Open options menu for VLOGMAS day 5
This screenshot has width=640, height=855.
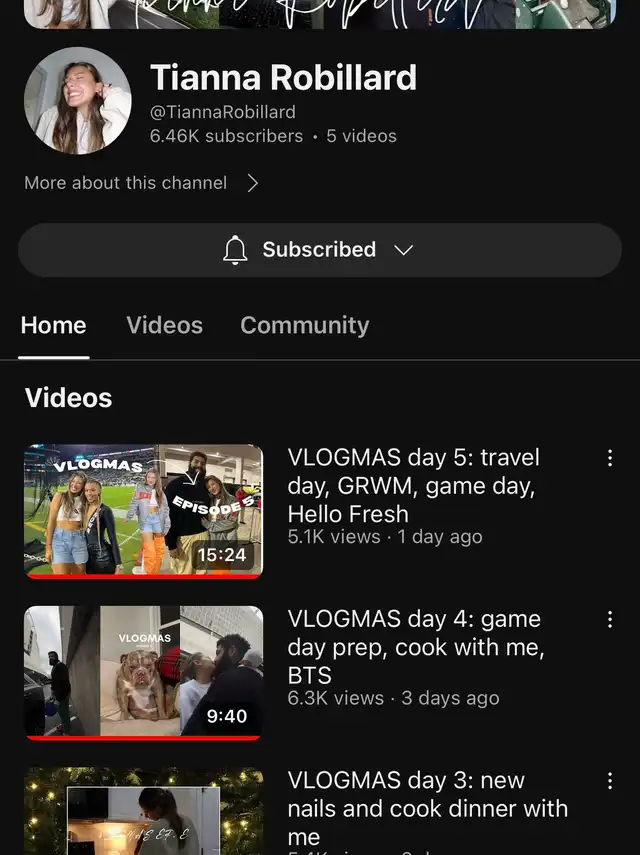[609, 458]
